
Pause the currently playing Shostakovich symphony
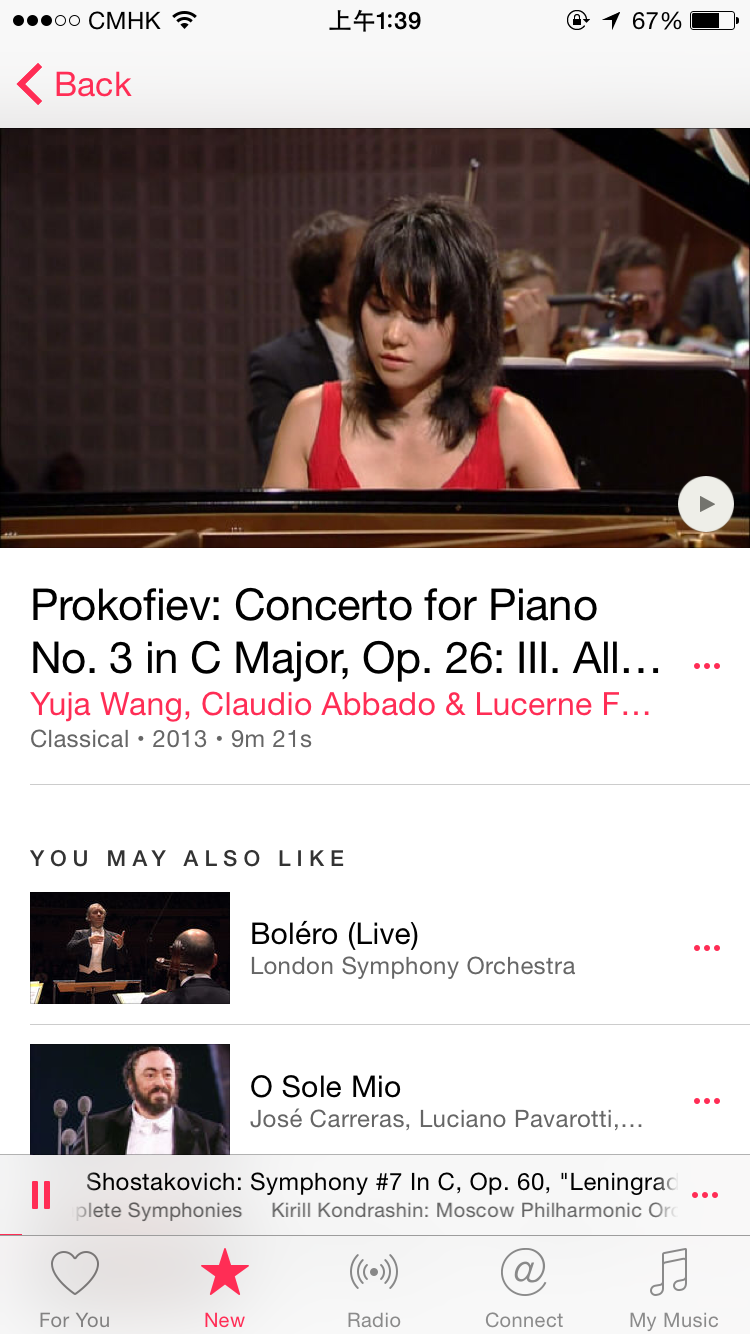pyautogui.click(x=41, y=1195)
